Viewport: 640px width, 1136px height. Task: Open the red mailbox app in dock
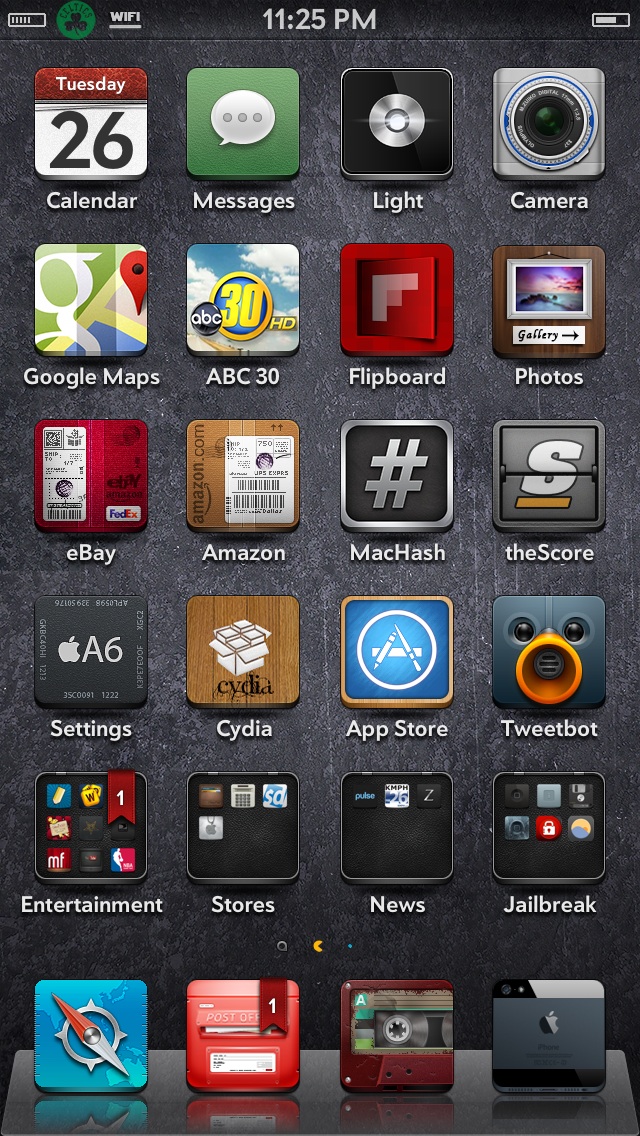point(243,1036)
